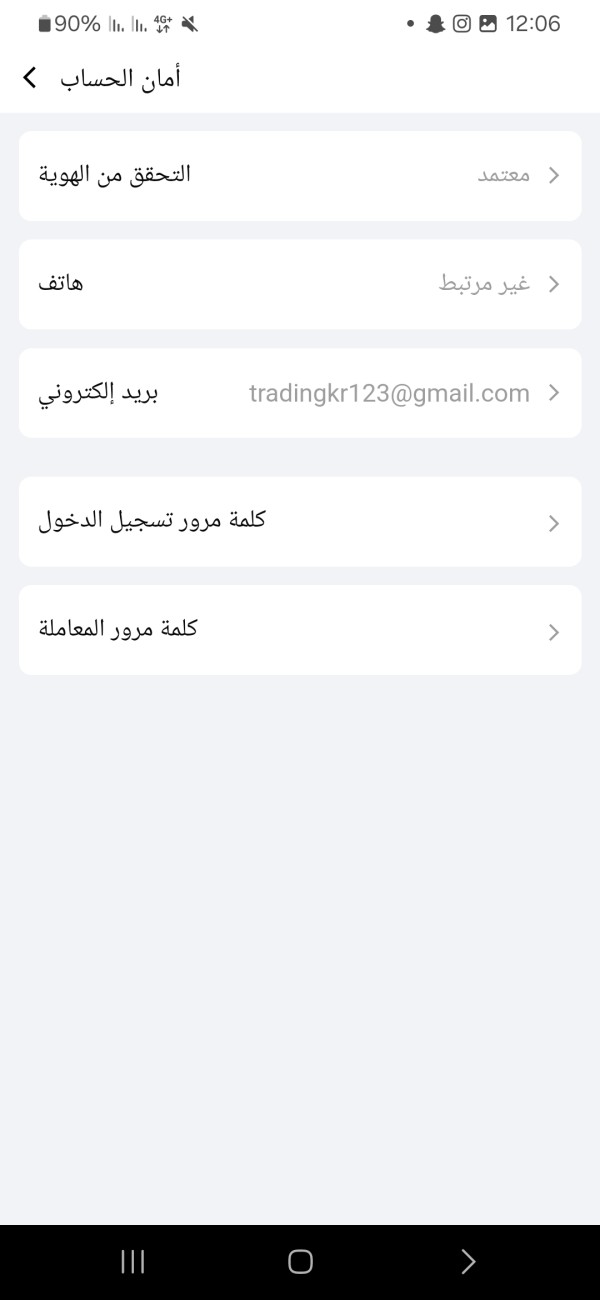
Task: Open كلمة مرور المعاملة settings
Action: (x=300, y=630)
